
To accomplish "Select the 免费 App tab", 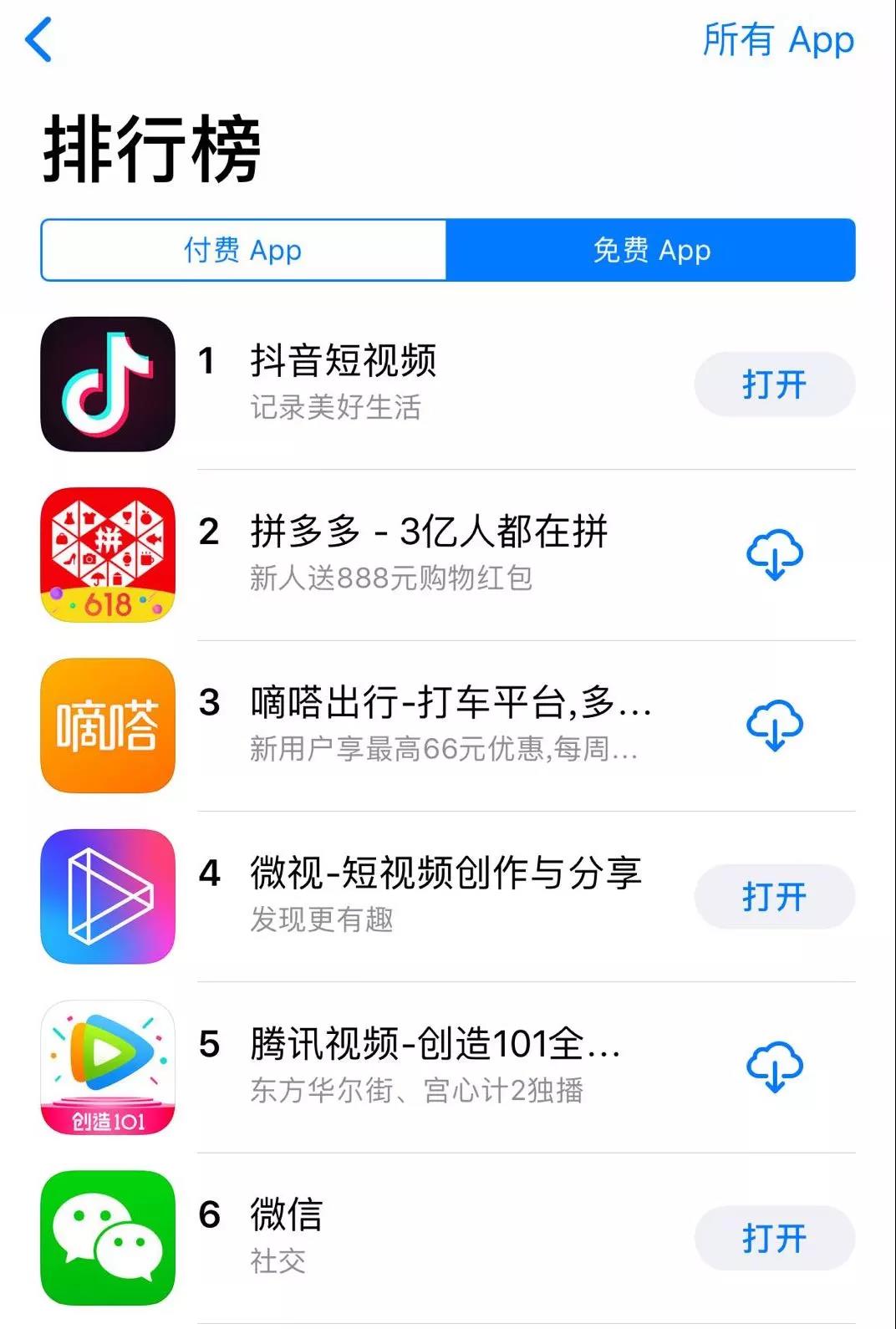I will 650,250.
